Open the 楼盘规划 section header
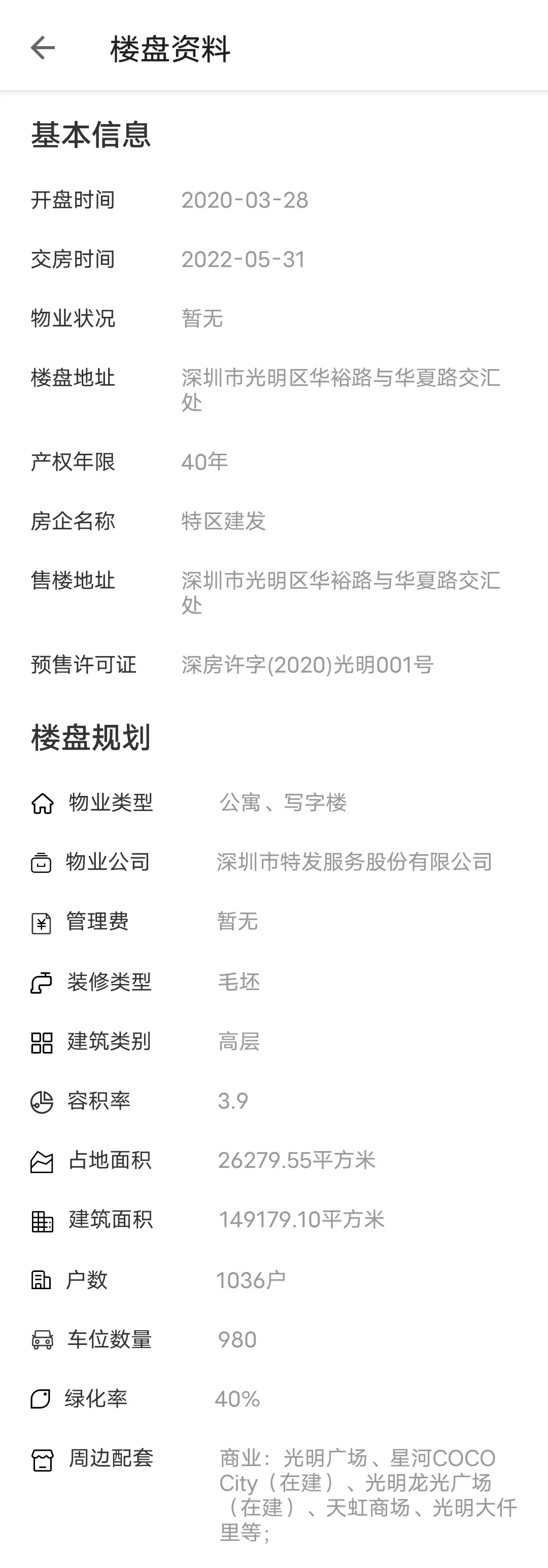 tap(91, 738)
